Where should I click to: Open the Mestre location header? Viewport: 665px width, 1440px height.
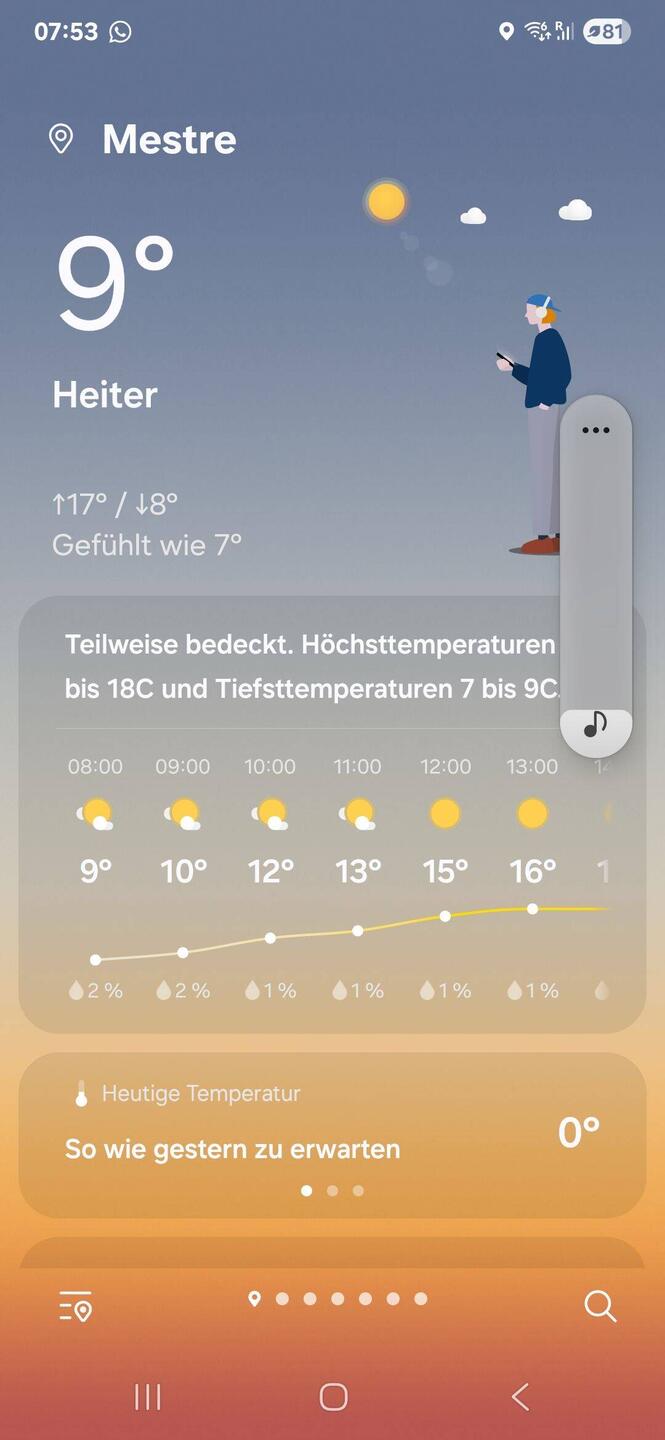coord(168,139)
